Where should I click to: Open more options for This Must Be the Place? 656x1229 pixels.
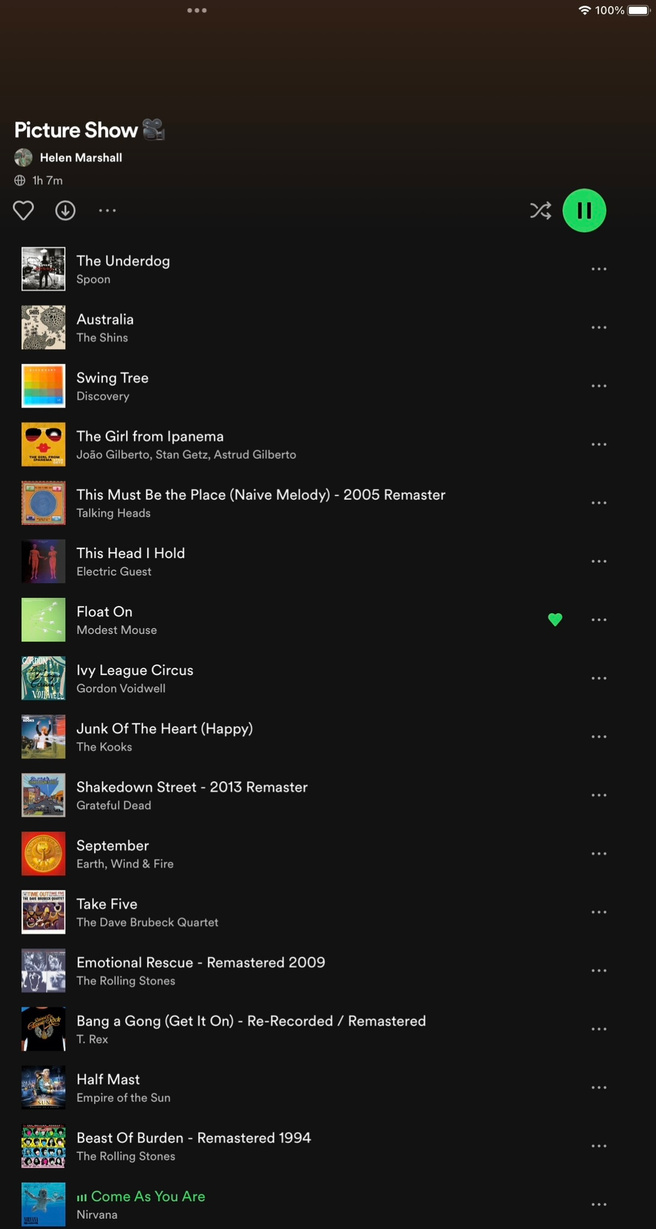(598, 503)
